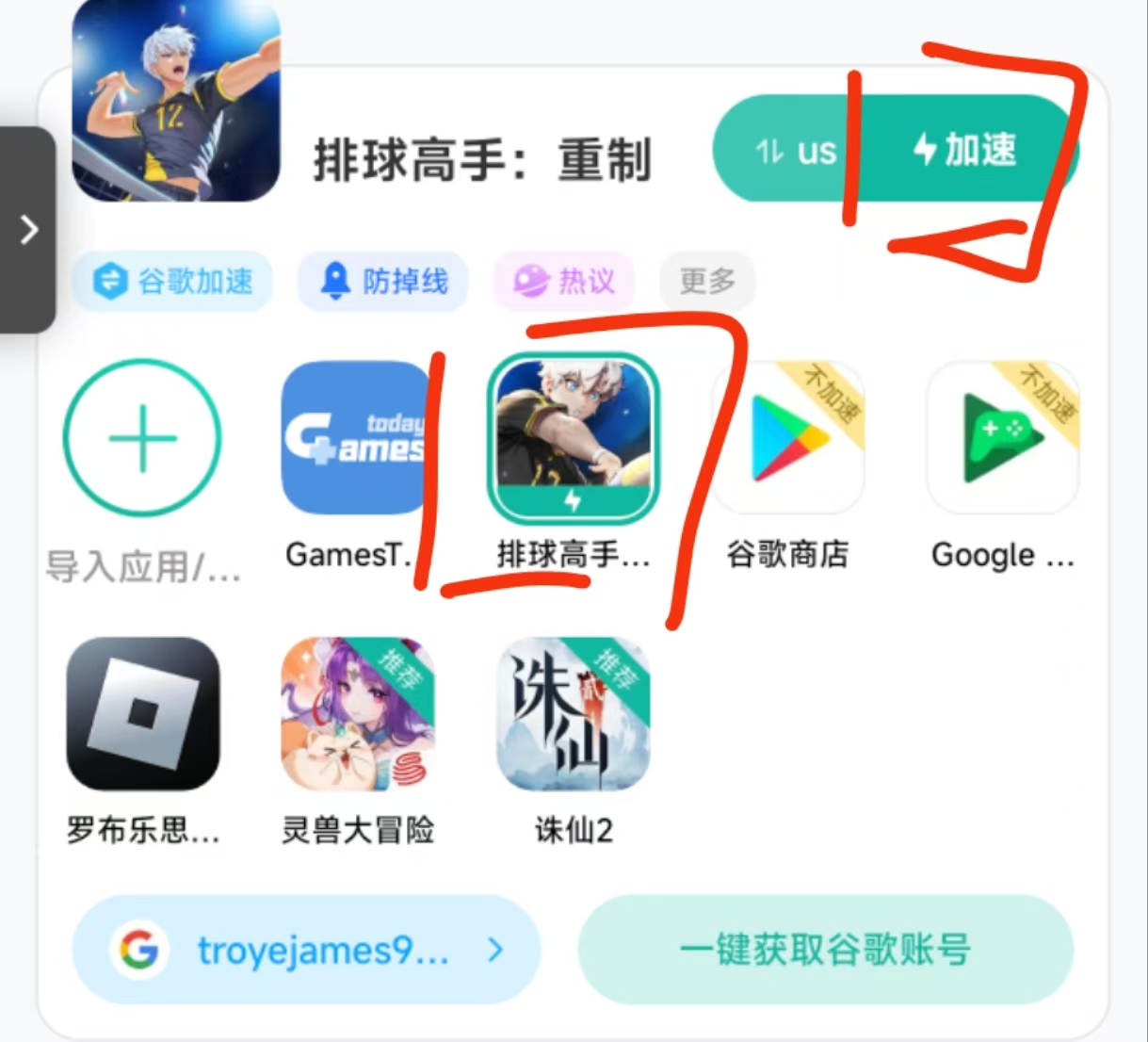Open recommended game 诛仙2

click(x=573, y=714)
